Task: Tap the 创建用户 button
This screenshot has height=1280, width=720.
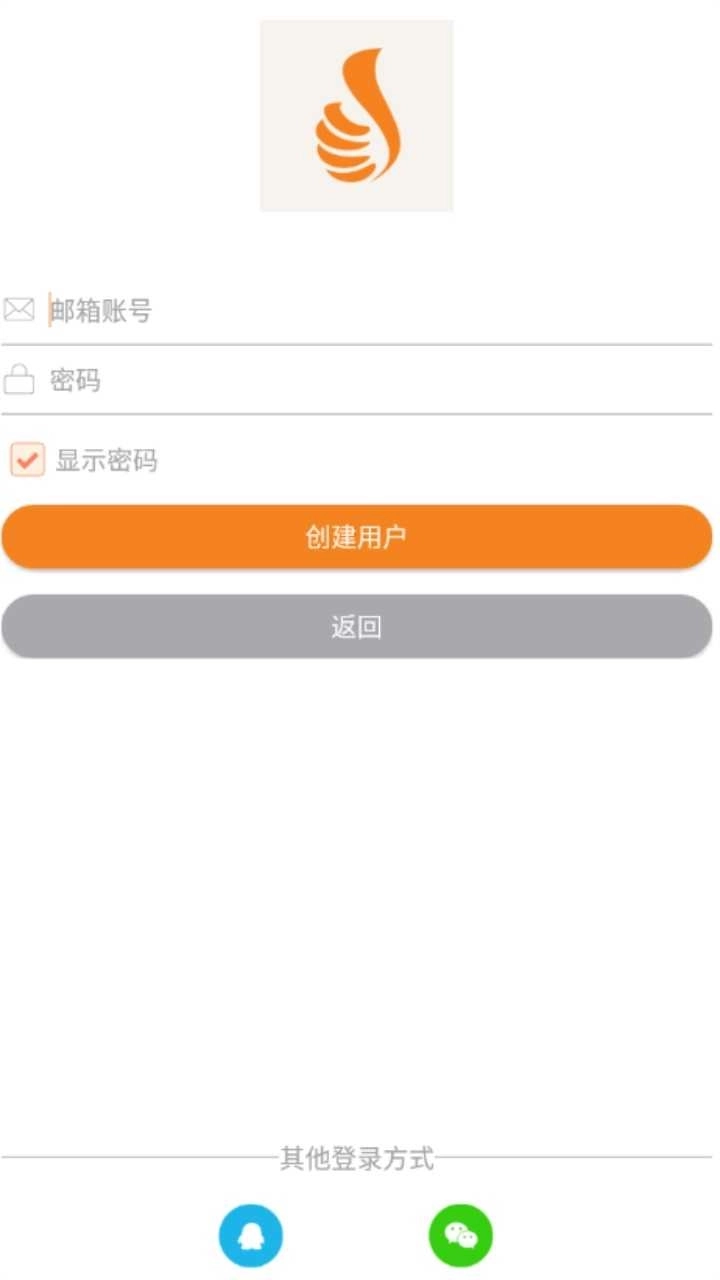Action: pyautogui.click(x=356, y=537)
